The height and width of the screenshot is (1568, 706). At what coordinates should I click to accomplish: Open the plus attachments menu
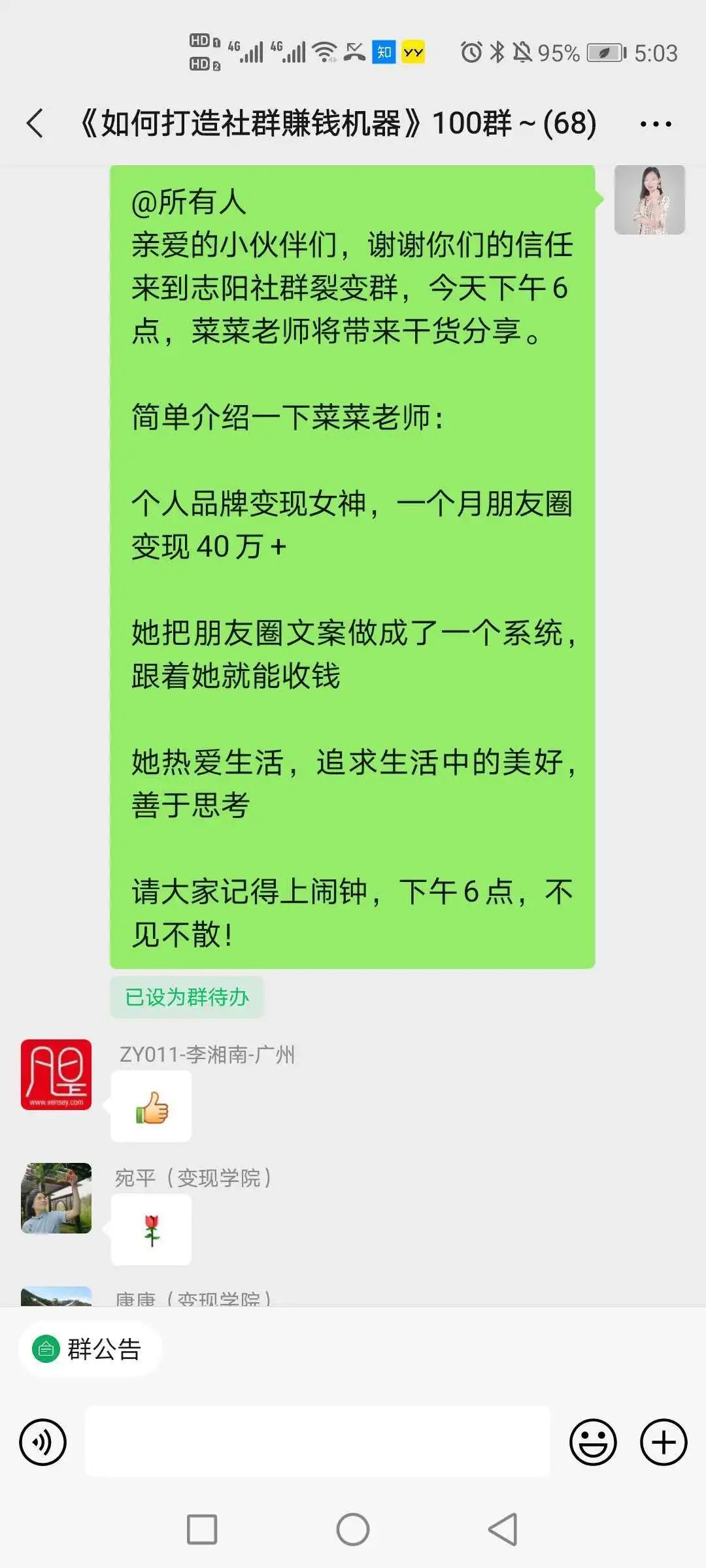pos(663,1442)
